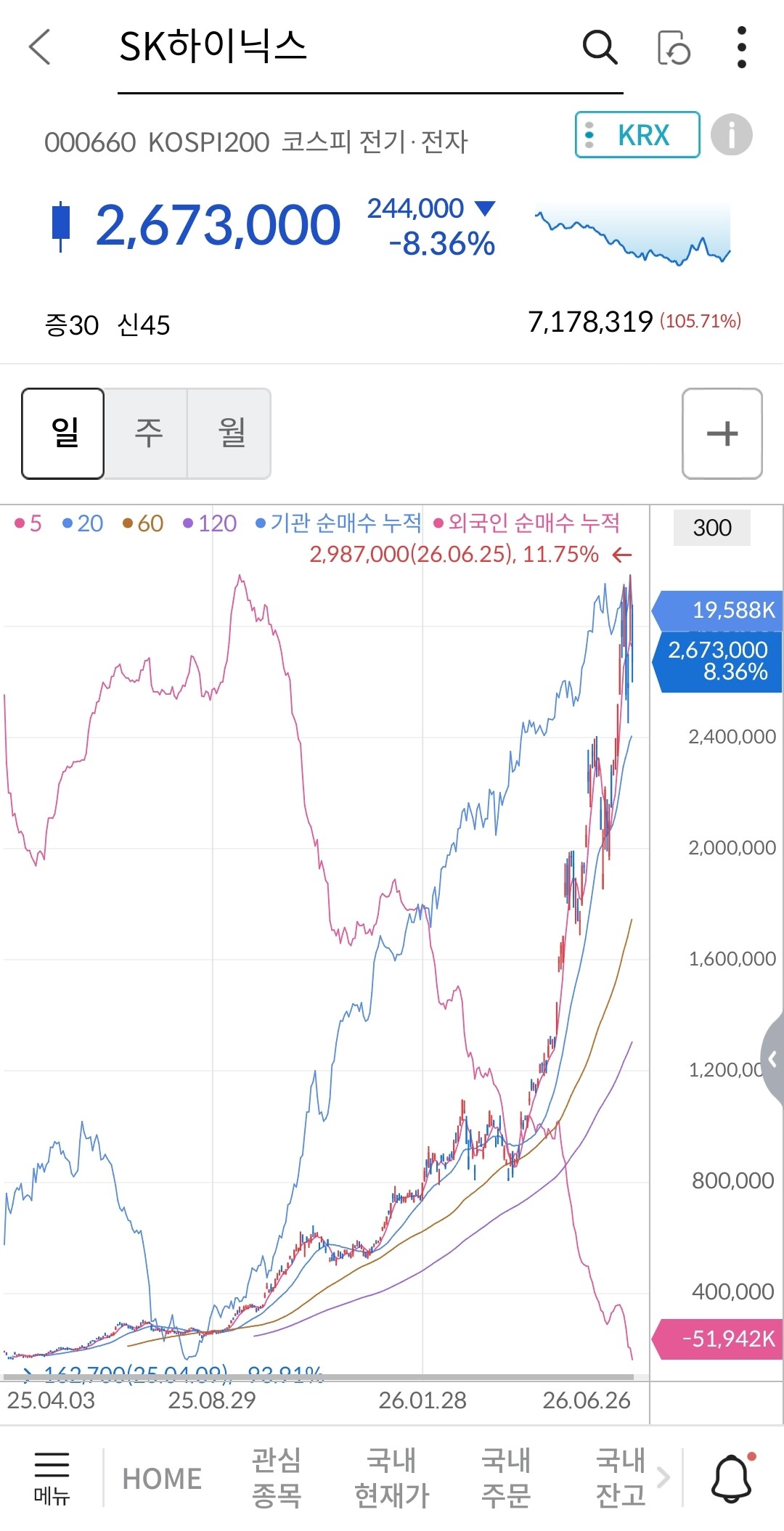Open the notifications bell
This screenshot has height=1531, width=784.
click(x=732, y=1477)
